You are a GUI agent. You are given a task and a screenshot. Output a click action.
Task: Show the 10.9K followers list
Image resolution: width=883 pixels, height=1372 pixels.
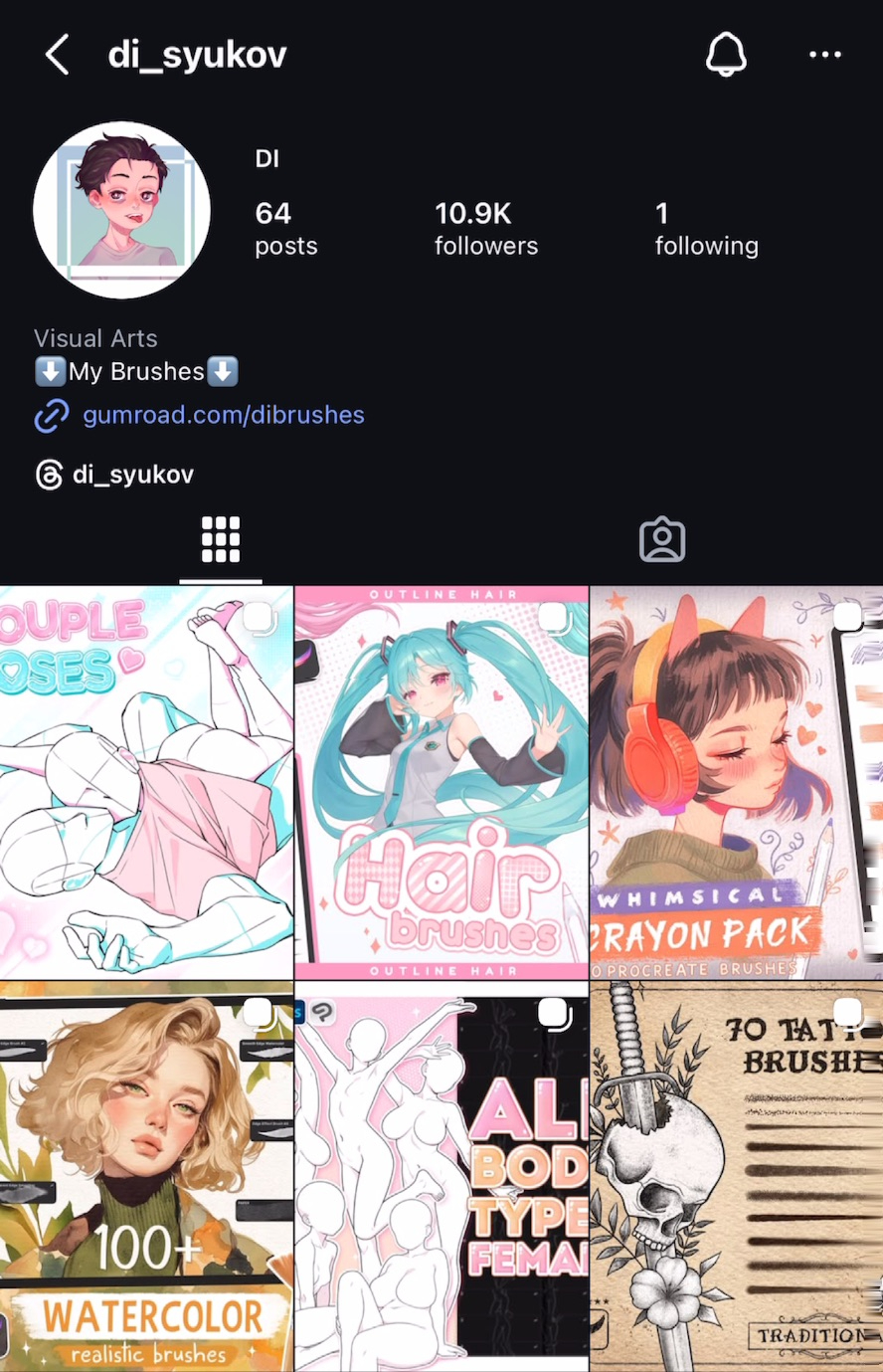[x=485, y=229]
